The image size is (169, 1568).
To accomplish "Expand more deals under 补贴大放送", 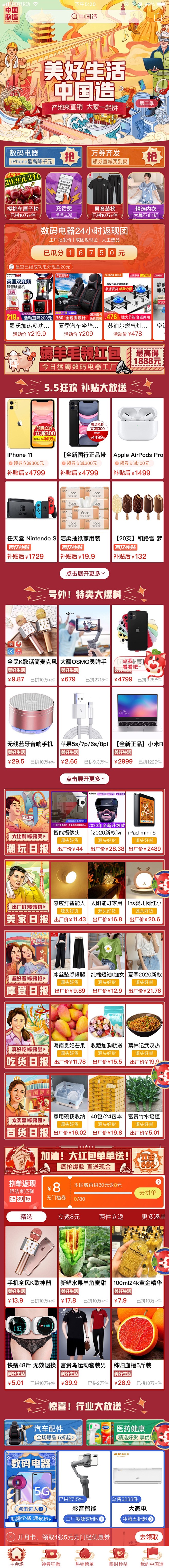I will [x=85, y=573].
